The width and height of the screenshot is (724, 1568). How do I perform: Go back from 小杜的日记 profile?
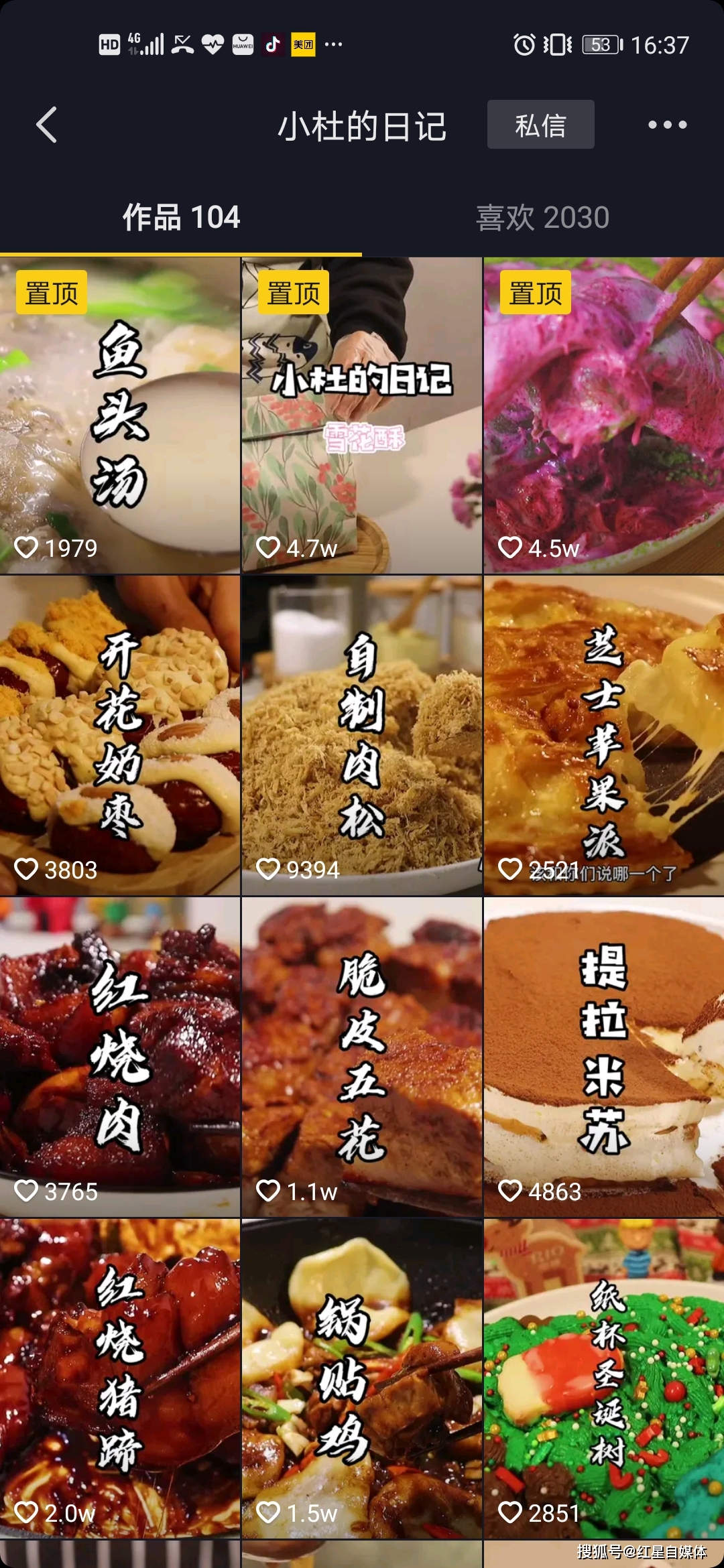tap(46, 125)
